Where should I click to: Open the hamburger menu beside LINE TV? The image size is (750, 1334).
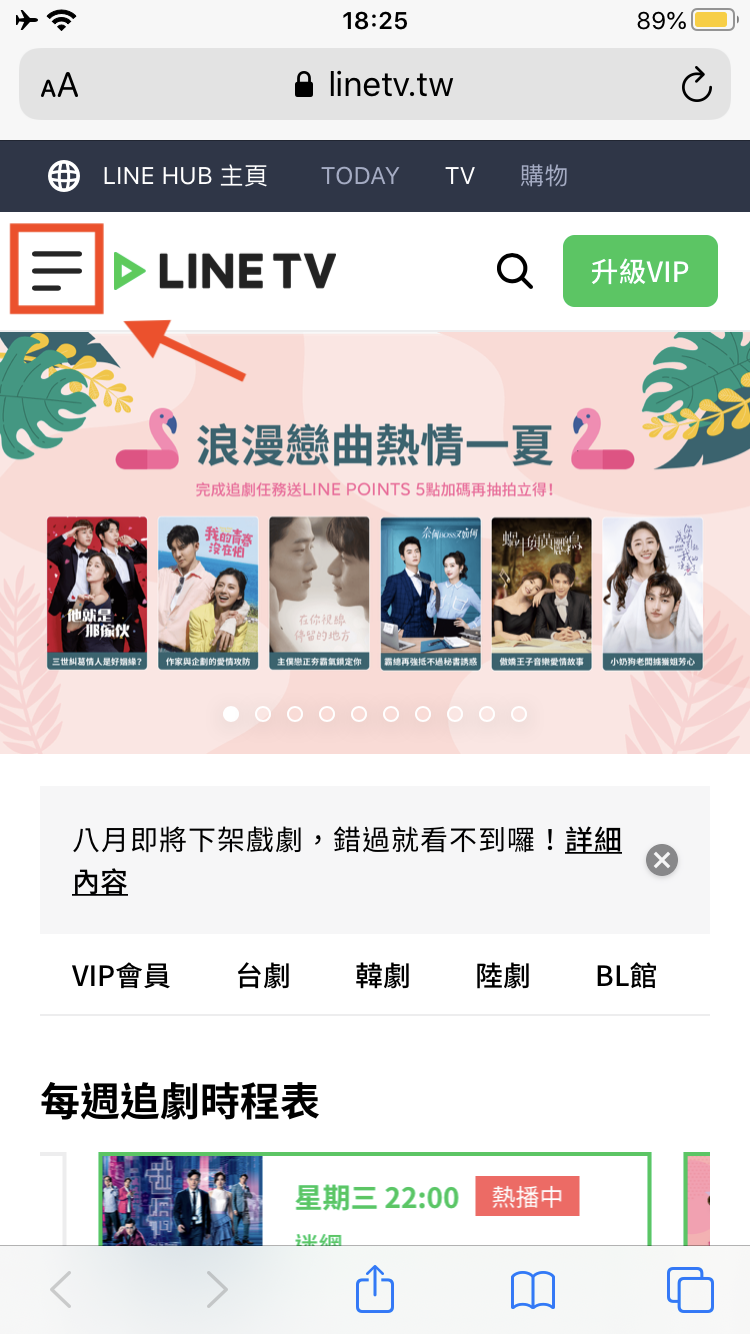56,270
